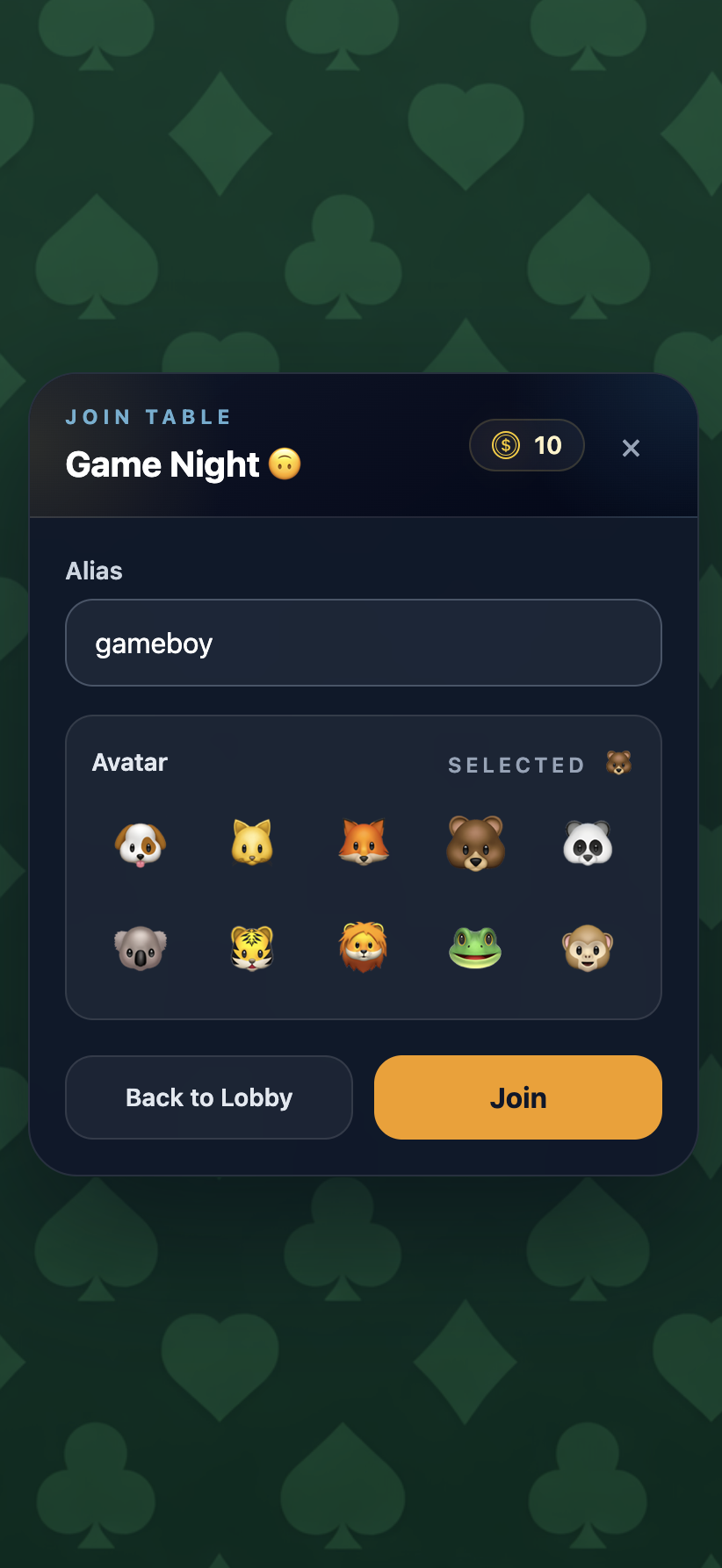Image resolution: width=722 pixels, height=1568 pixels.
Task: Select the dog avatar
Action: [141, 844]
